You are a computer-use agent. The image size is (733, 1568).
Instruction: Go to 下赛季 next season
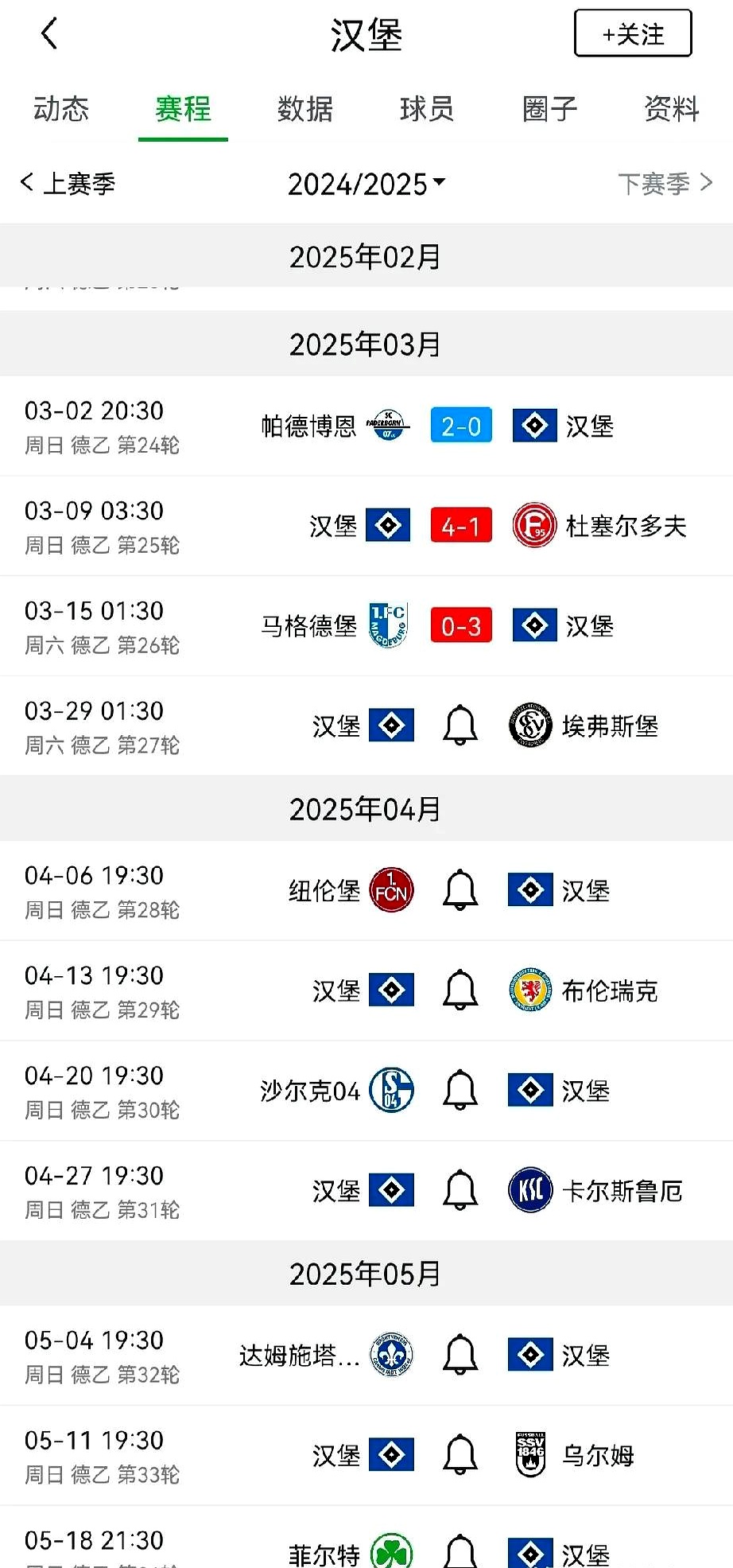(666, 184)
